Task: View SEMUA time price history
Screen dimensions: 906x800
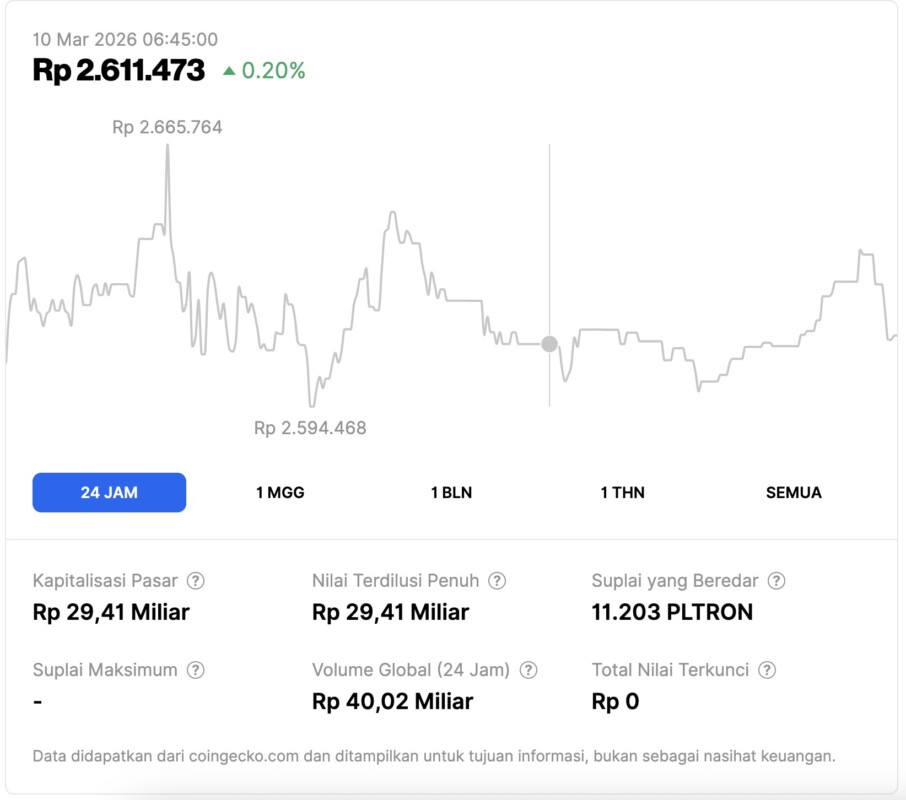Action: click(x=793, y=492)
